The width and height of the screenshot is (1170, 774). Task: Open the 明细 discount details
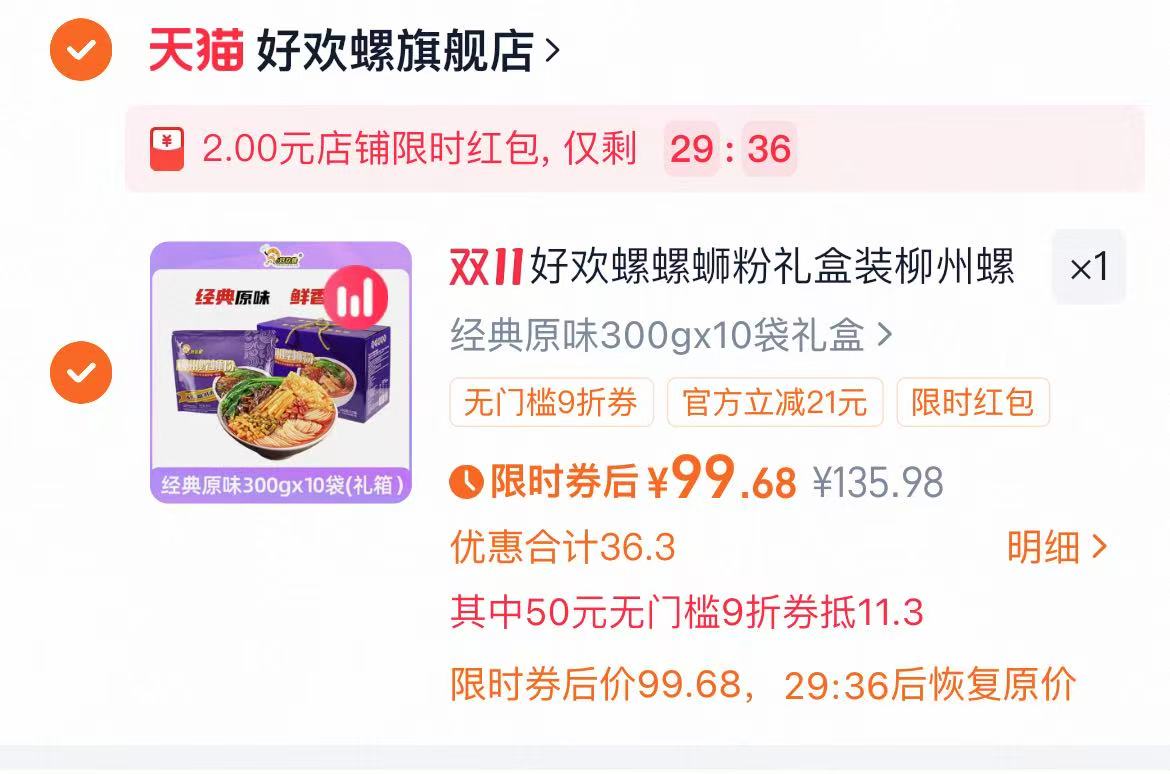point(1056,547)
